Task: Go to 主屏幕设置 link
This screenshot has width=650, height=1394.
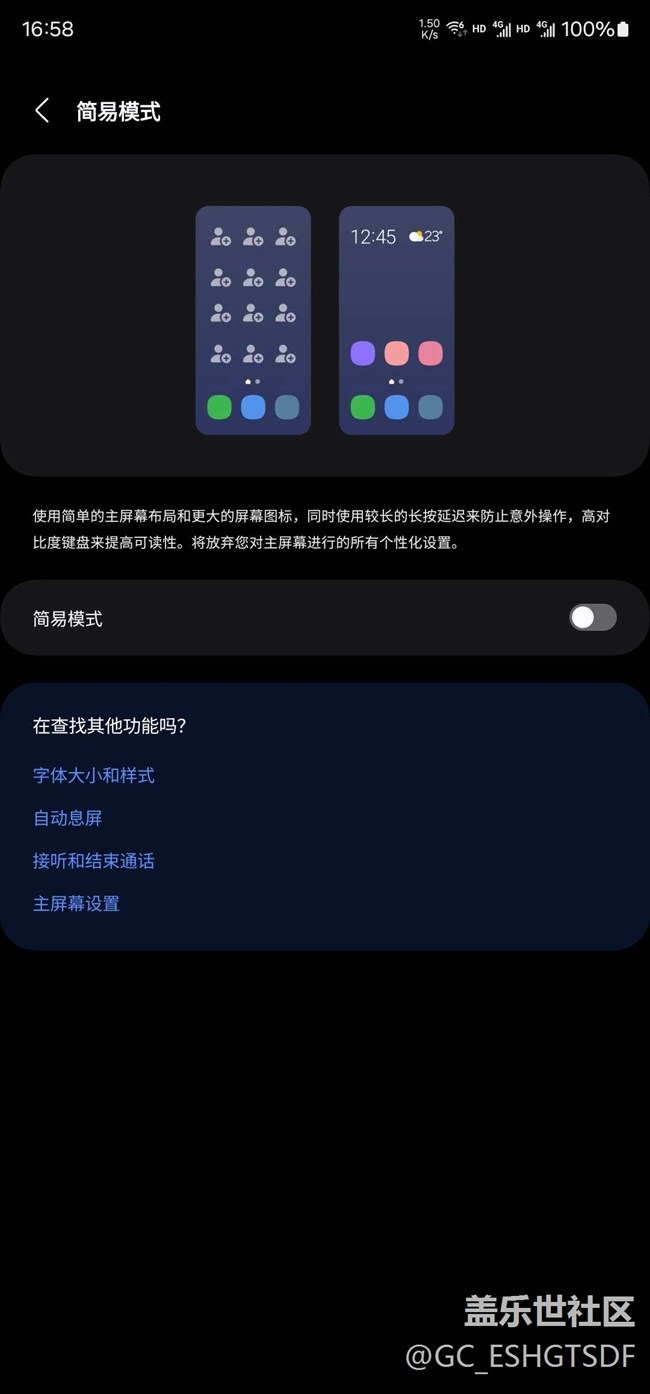Action: 76,904
